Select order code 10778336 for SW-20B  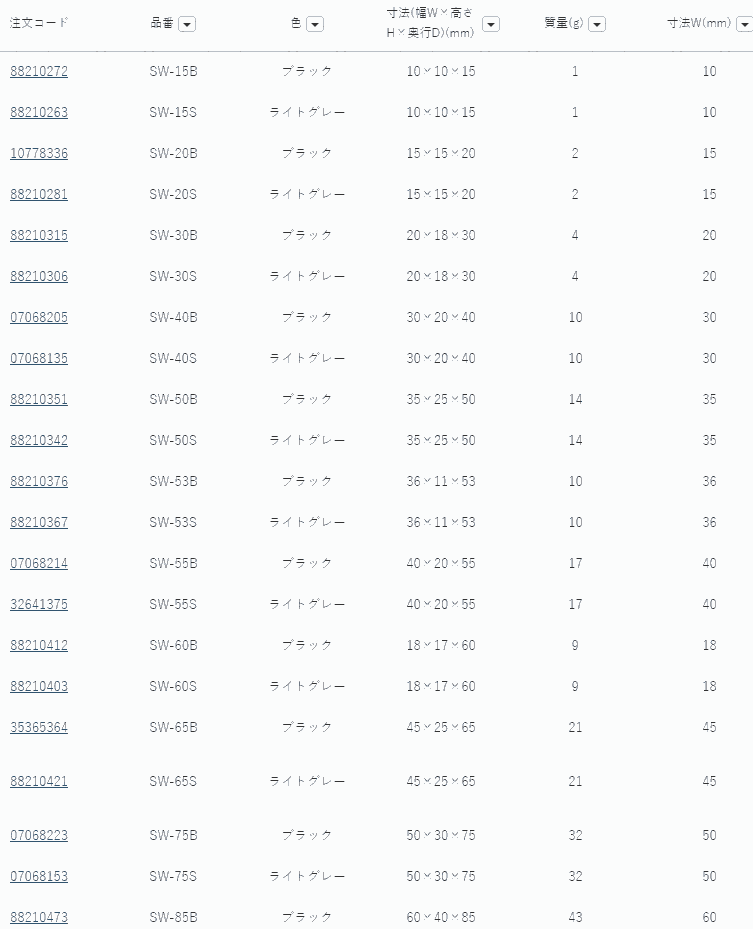[39, 154]
